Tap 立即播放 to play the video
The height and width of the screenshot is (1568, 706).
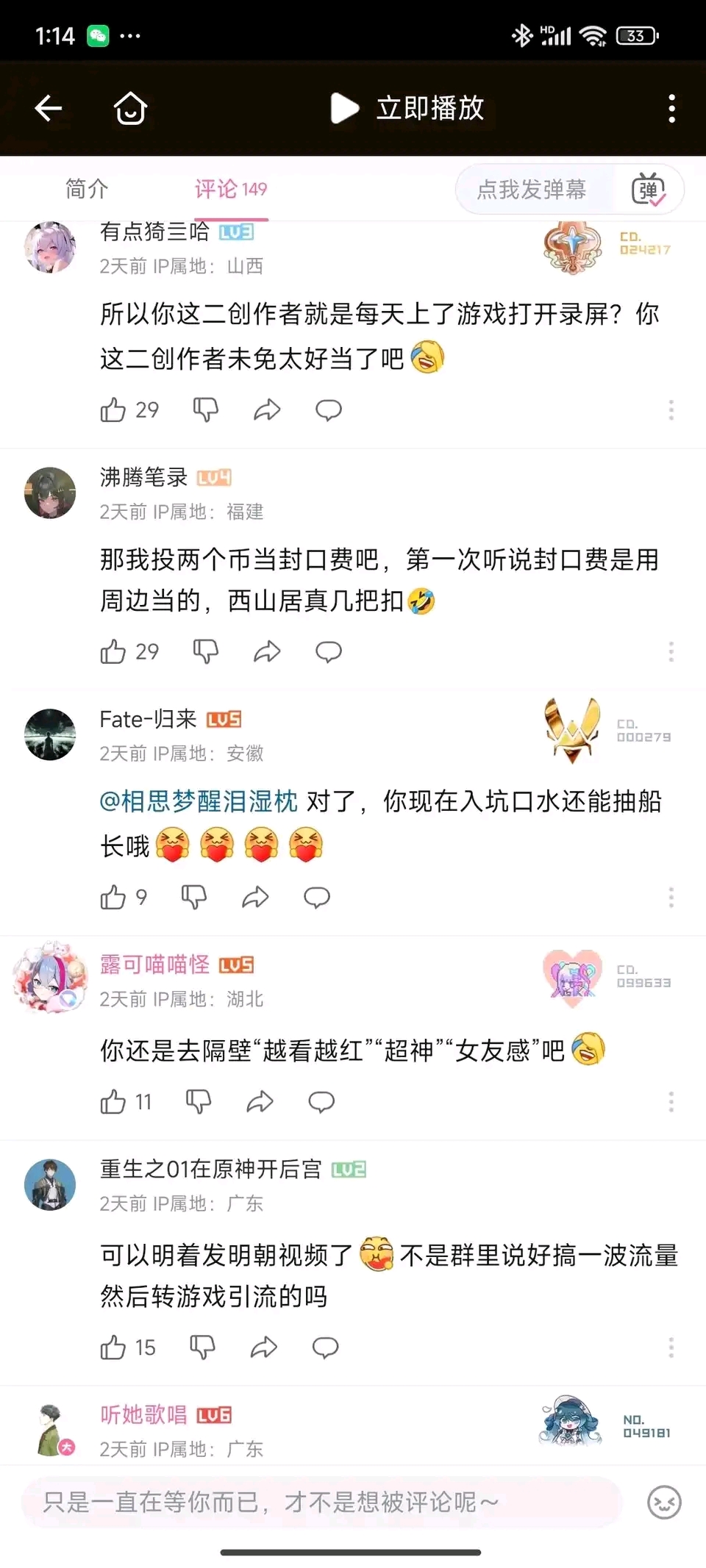[408, 108]
